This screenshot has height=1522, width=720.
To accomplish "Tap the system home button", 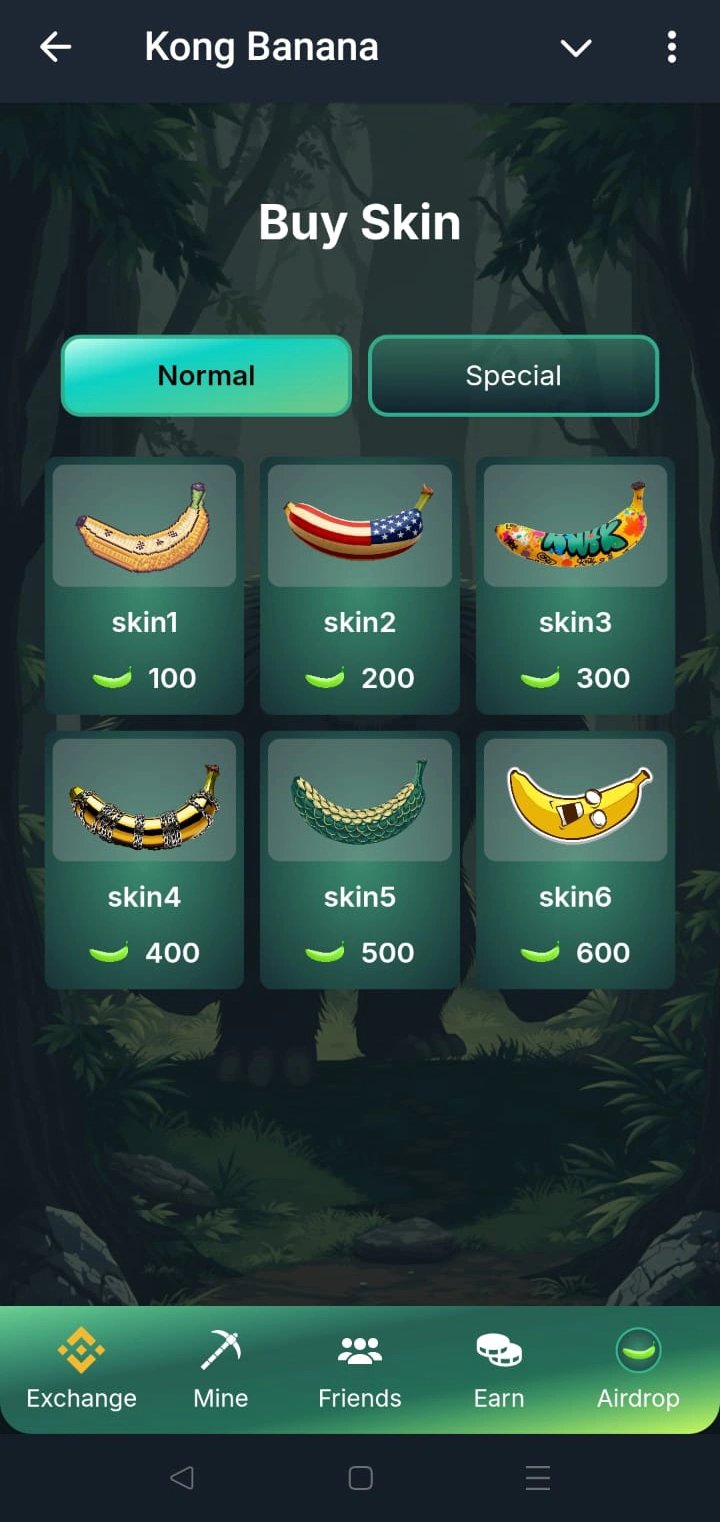I will point(360,1478).
